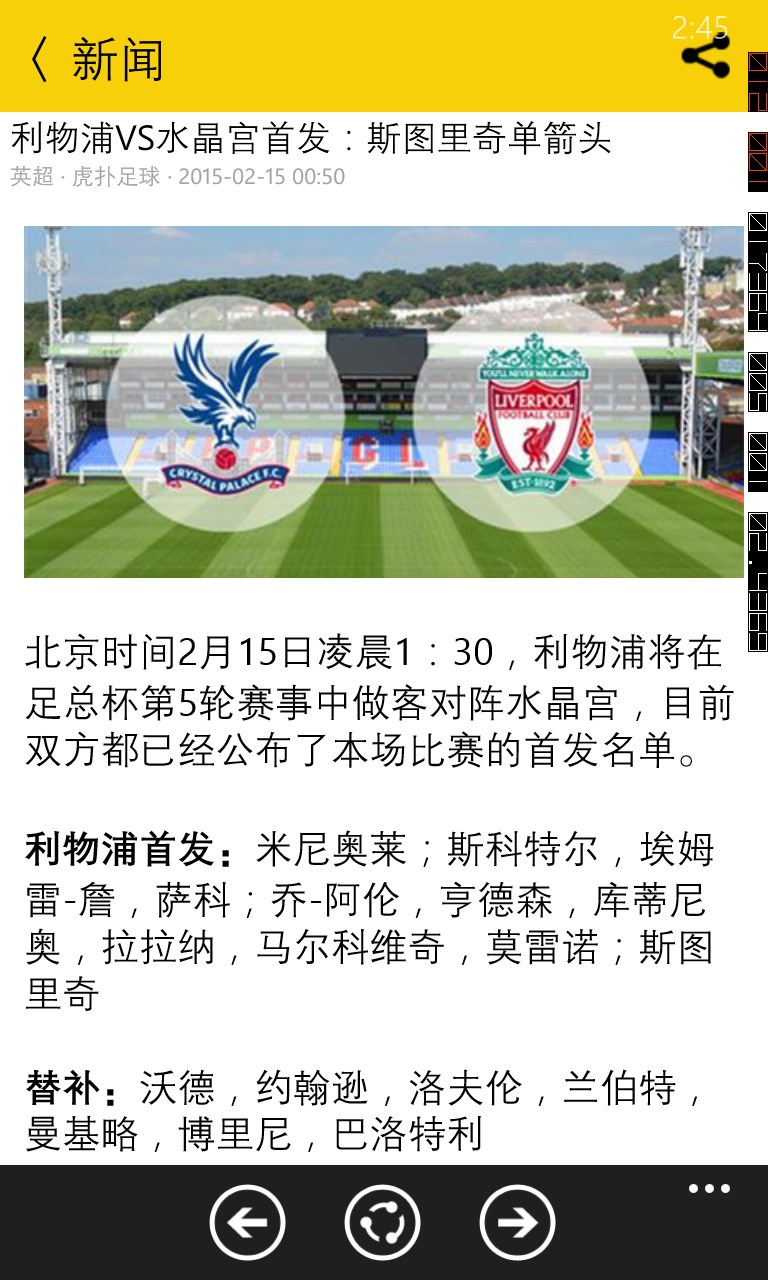Tap the left arrow for the previous article
This screenshot has height=1280, width=768.
coord(247,1222)
